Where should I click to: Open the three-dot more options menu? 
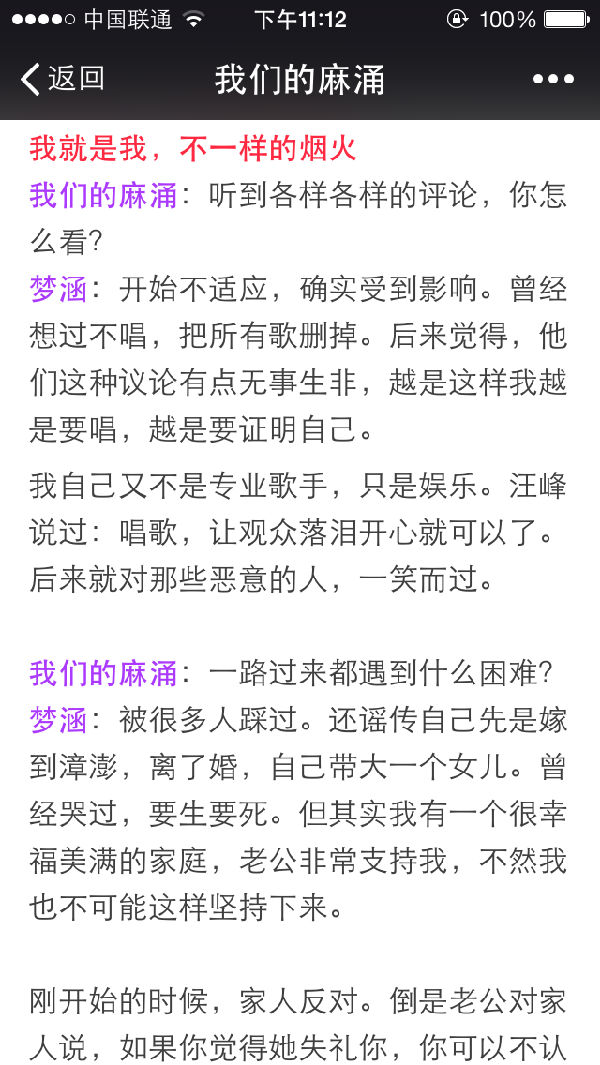coord(553,80)
